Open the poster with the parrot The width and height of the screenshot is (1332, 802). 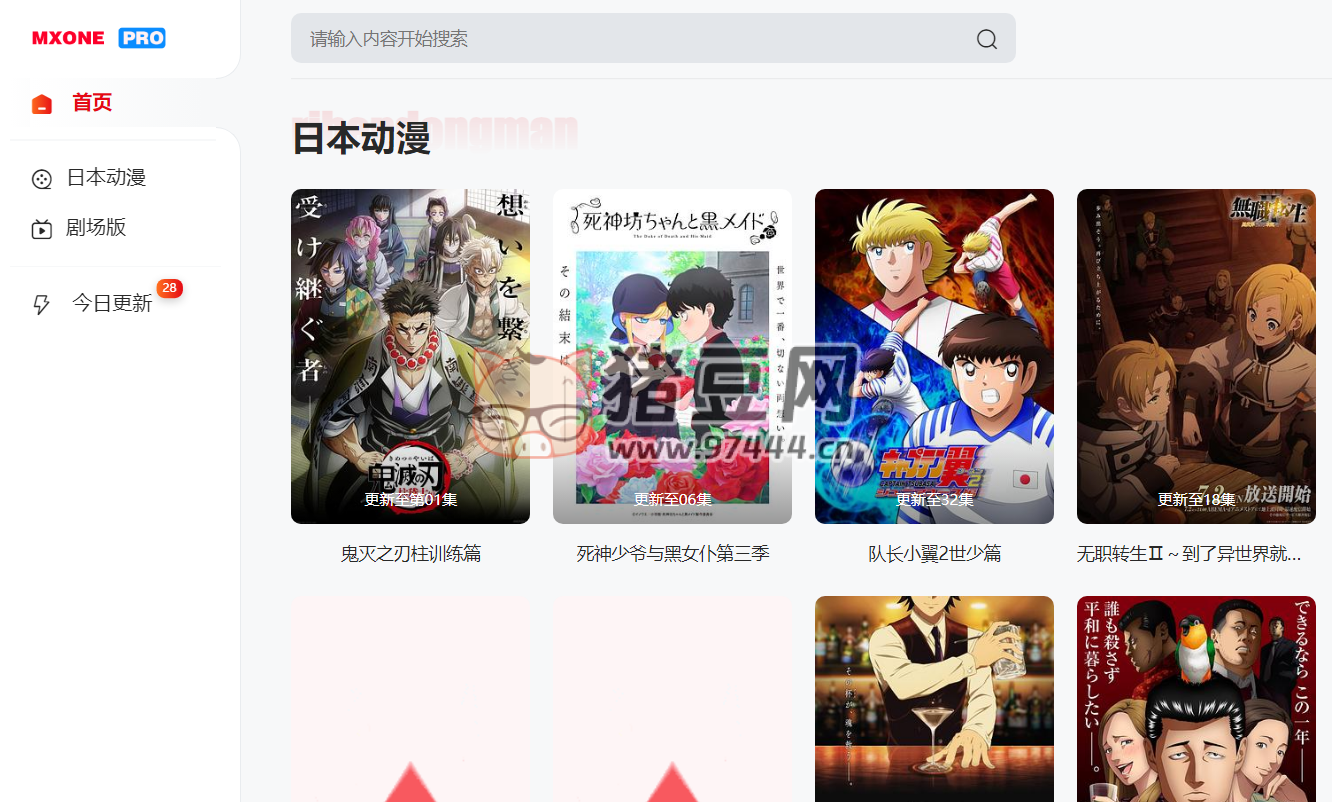pos(1196,698)
